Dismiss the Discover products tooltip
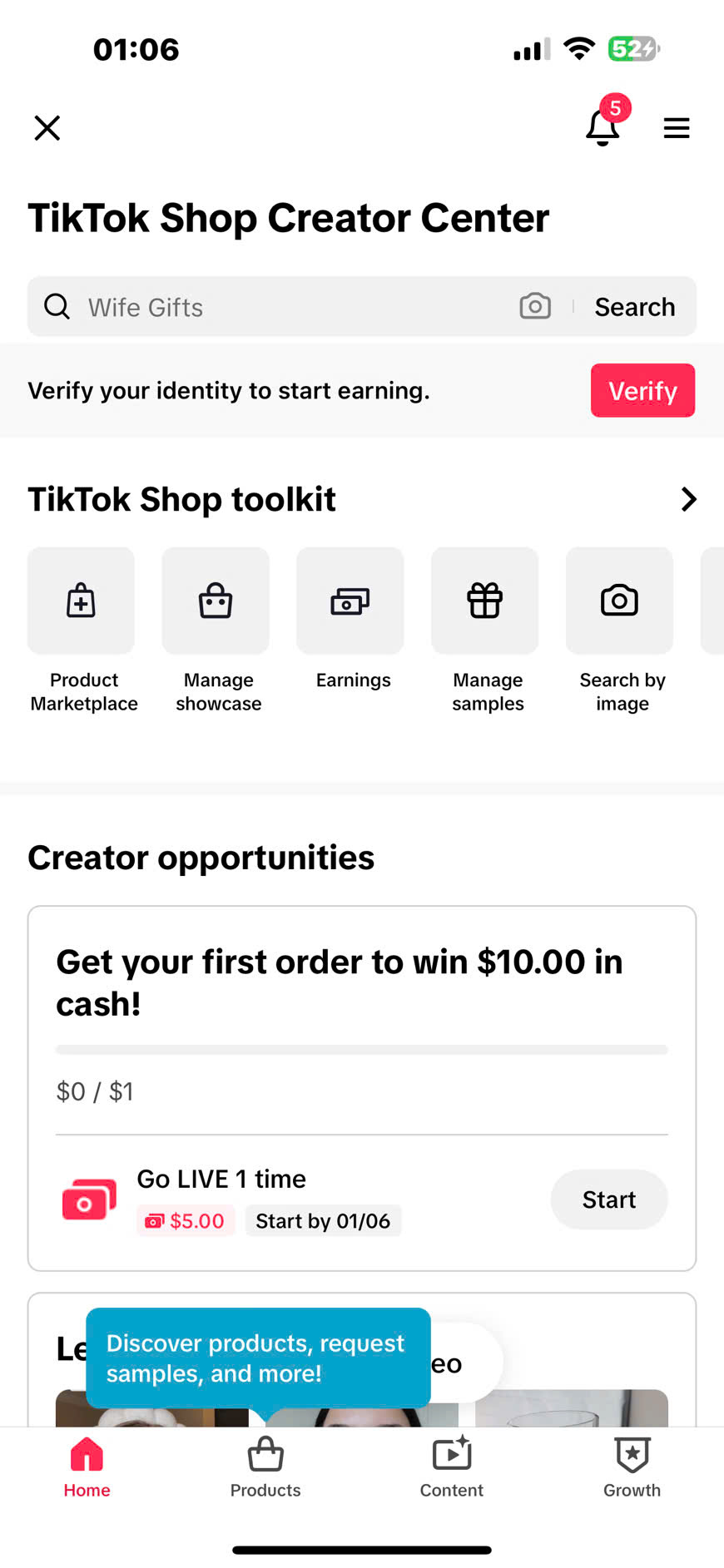This screenshot has height=1568, width=724. click(258, 1358)
